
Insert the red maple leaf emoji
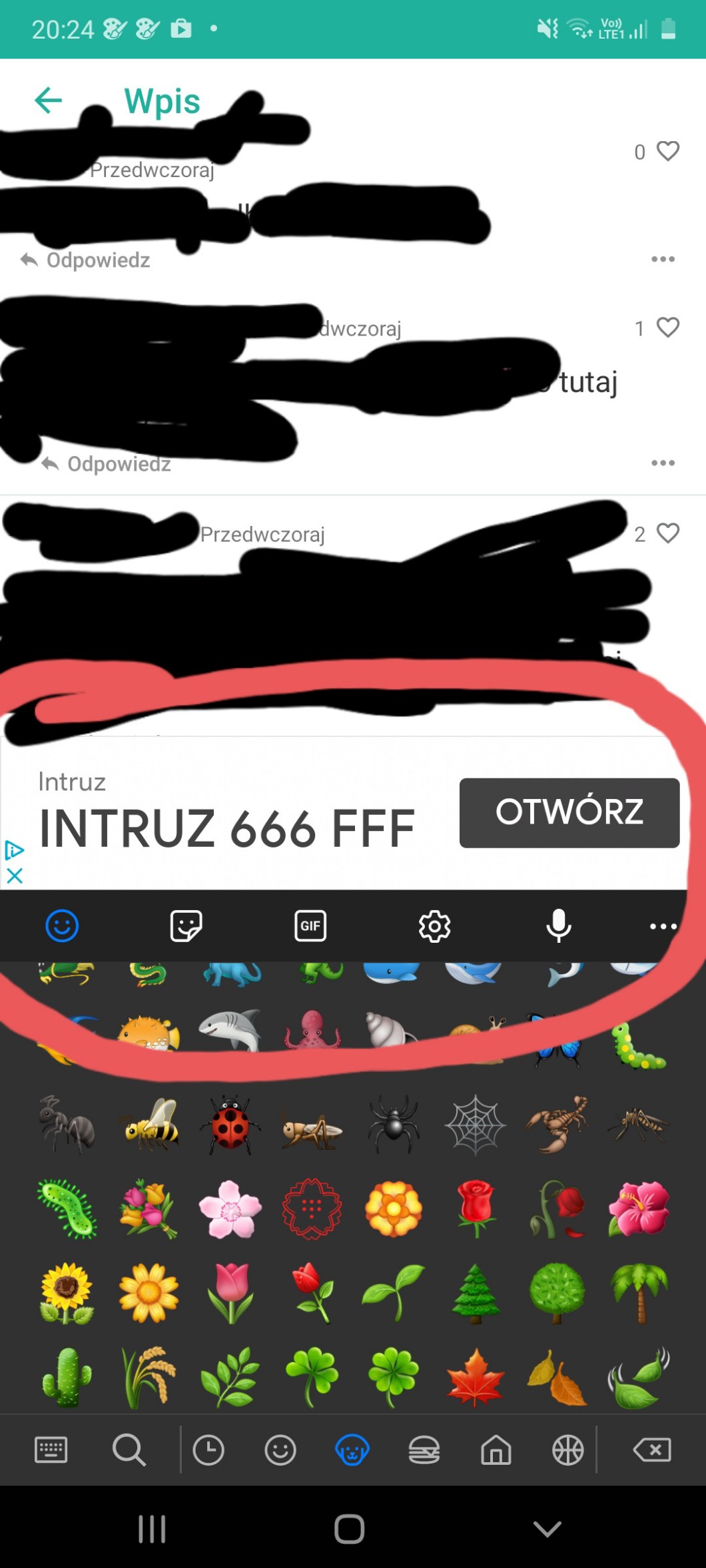(475, 1377)
